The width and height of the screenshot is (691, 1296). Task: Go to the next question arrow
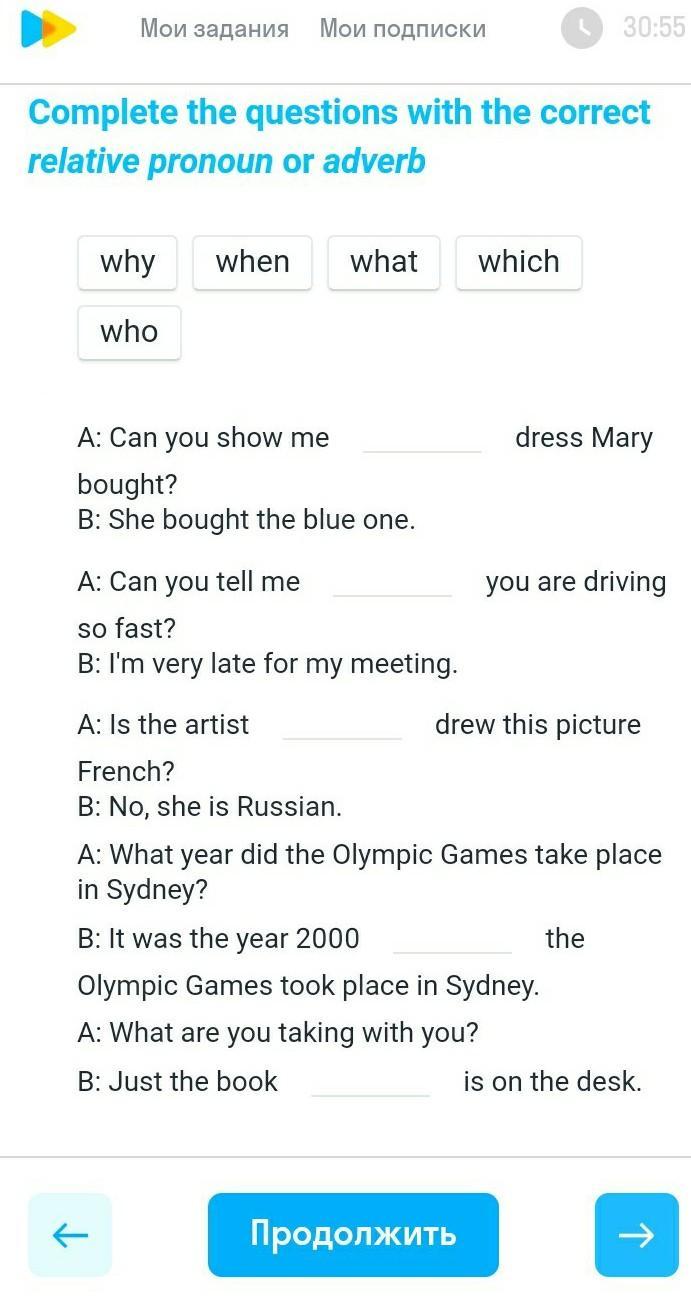tap(636, 1234)
